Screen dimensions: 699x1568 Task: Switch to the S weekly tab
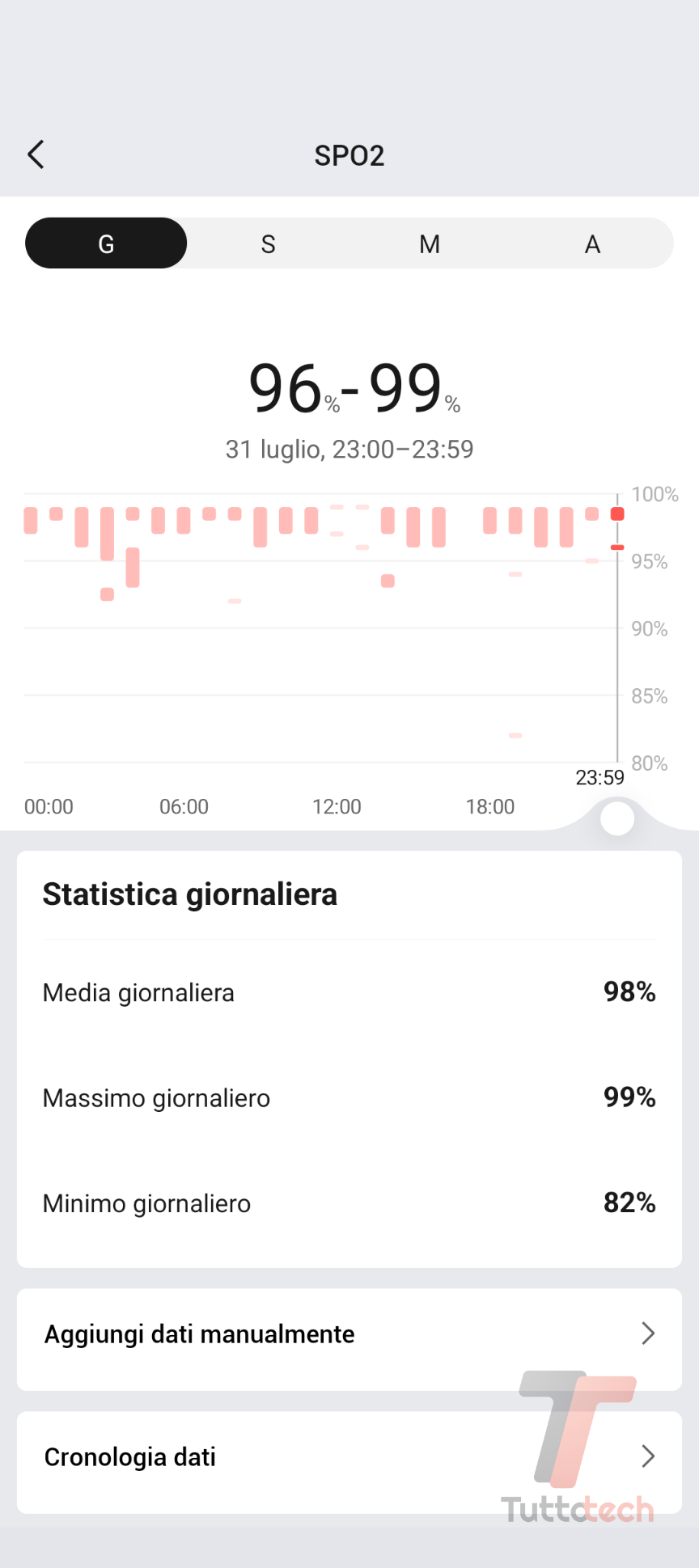269,243
